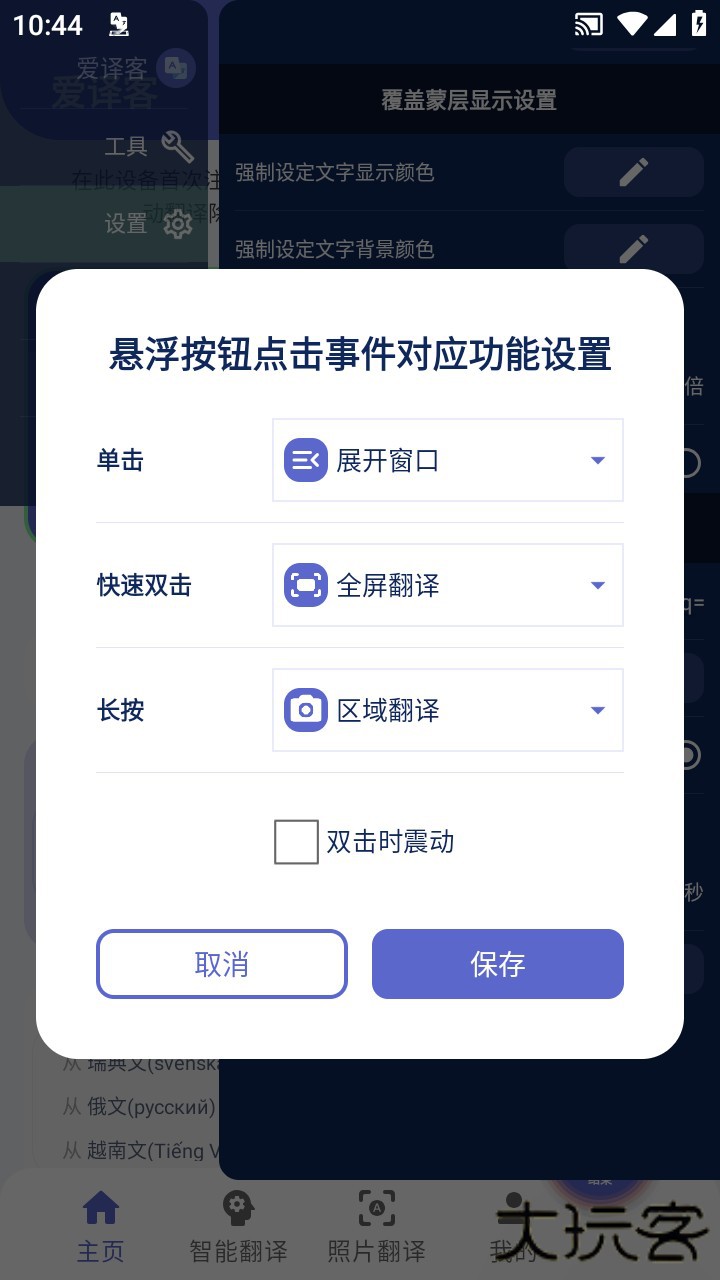Open the 单击 action dropdown
720x1280 pixels.
(x=447, y=460)
